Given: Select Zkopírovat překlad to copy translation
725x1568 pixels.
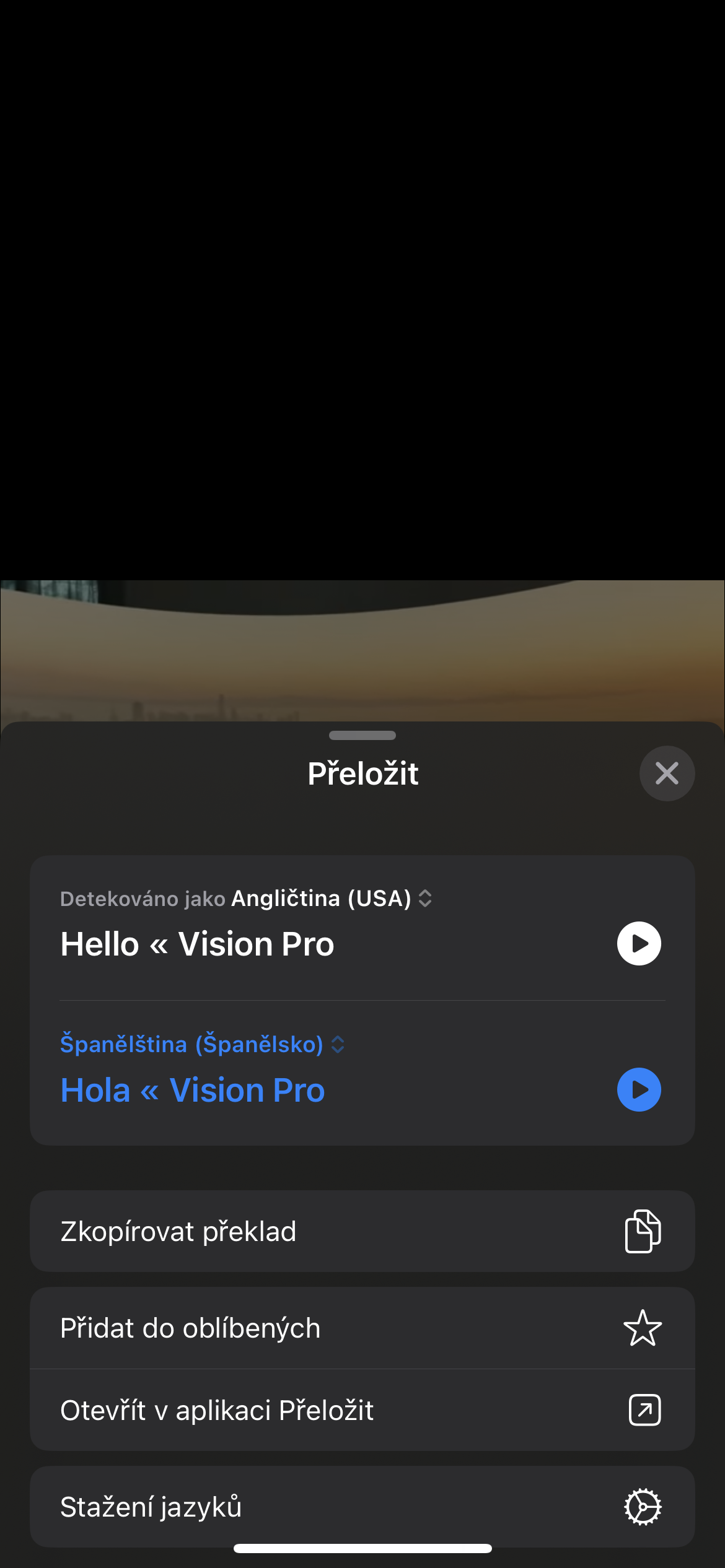Looking at the screenshot, I should 362,1231.
